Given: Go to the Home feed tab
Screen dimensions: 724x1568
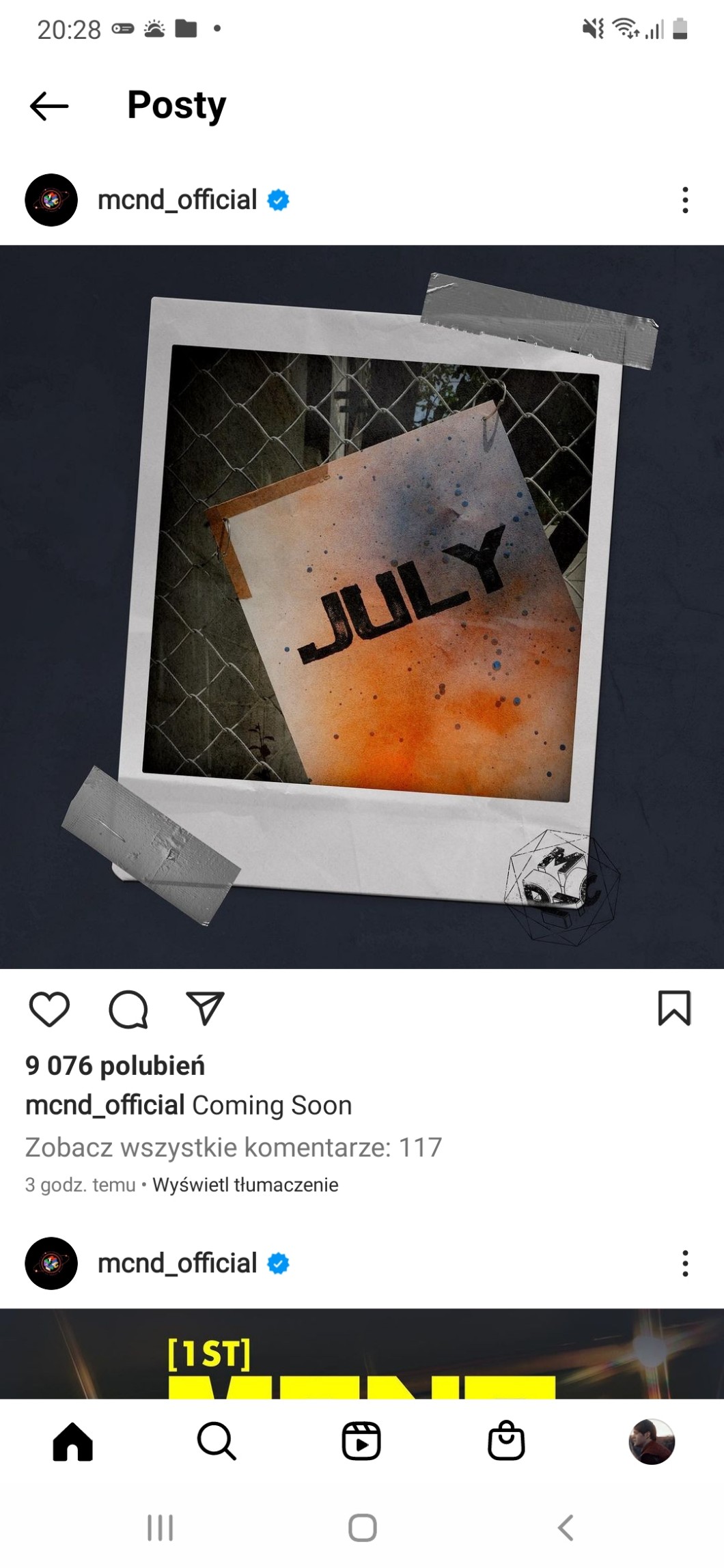Looking at the screenshot, I should 73,1441.
